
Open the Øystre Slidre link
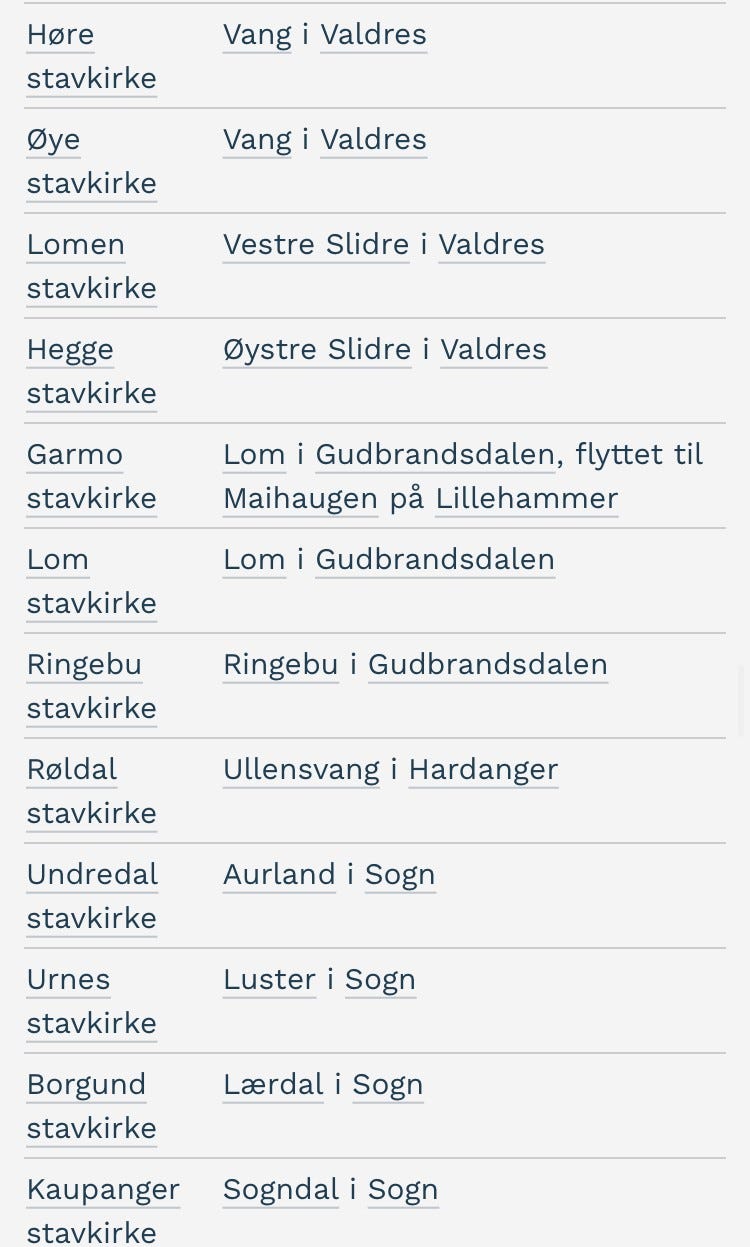pos(317,349)
